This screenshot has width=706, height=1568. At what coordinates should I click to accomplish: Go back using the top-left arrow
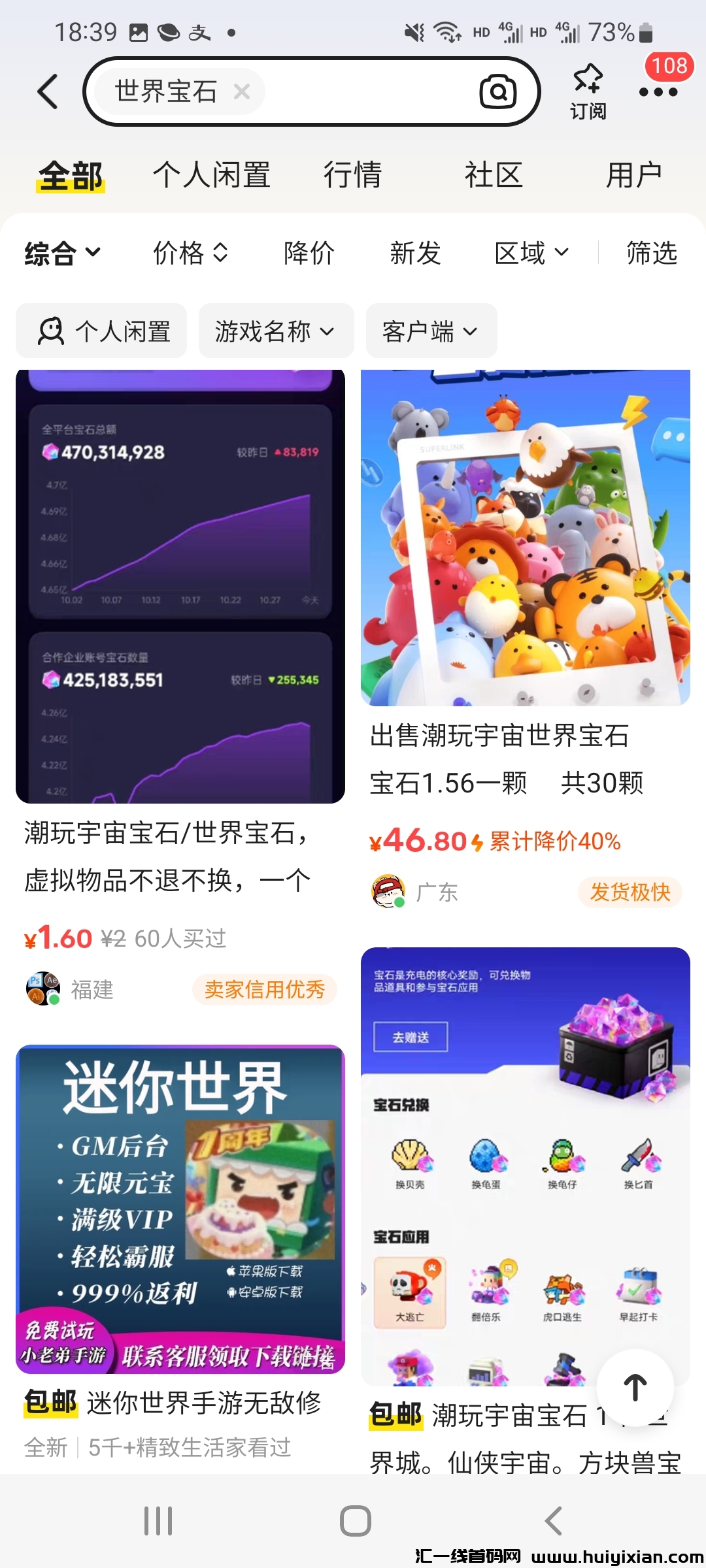tap(48, 91)
